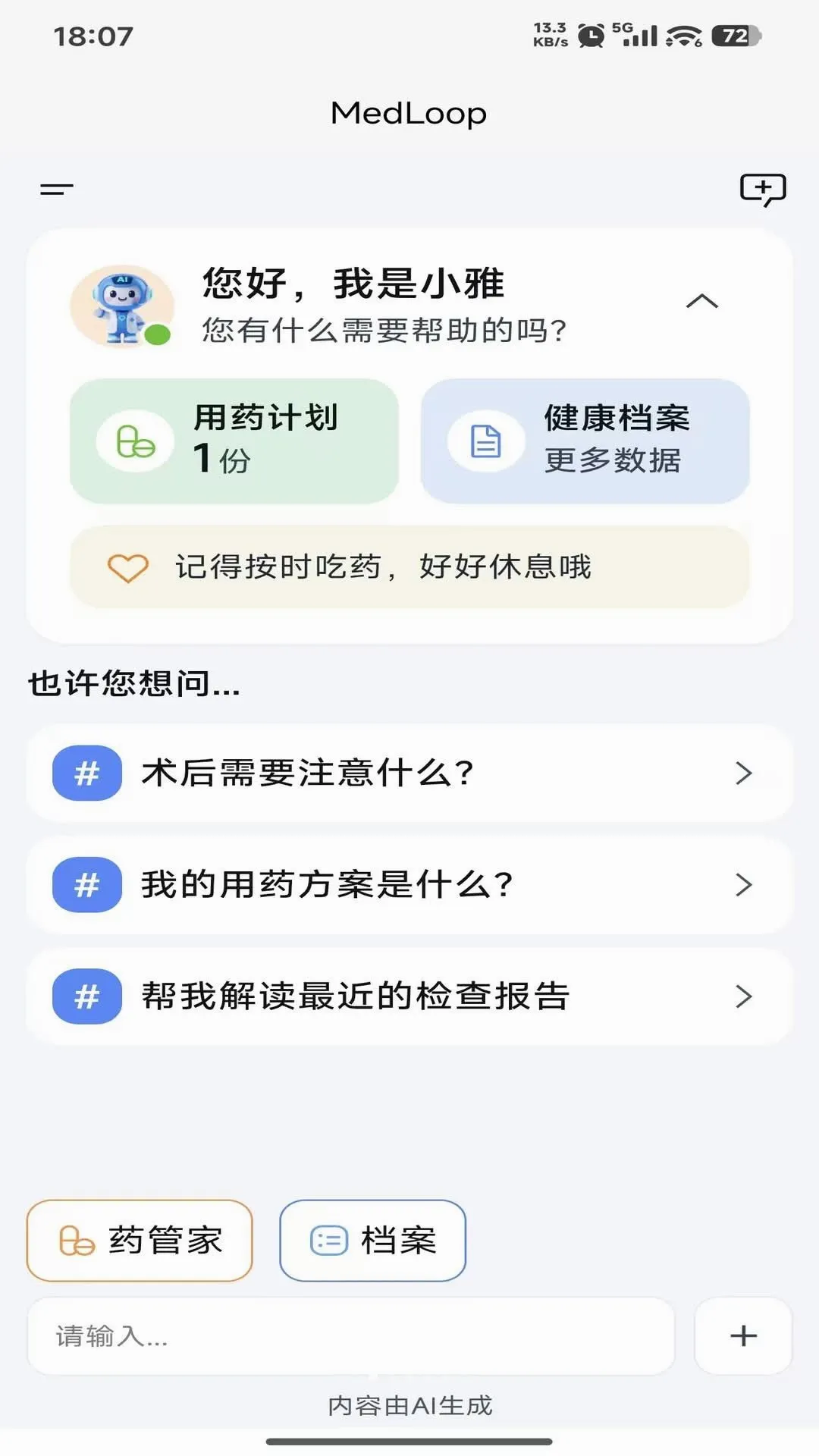Select 我的用药方案是什么? suggestion
The width and height of the screenshot is (819, 1456).
pos(409,884)
